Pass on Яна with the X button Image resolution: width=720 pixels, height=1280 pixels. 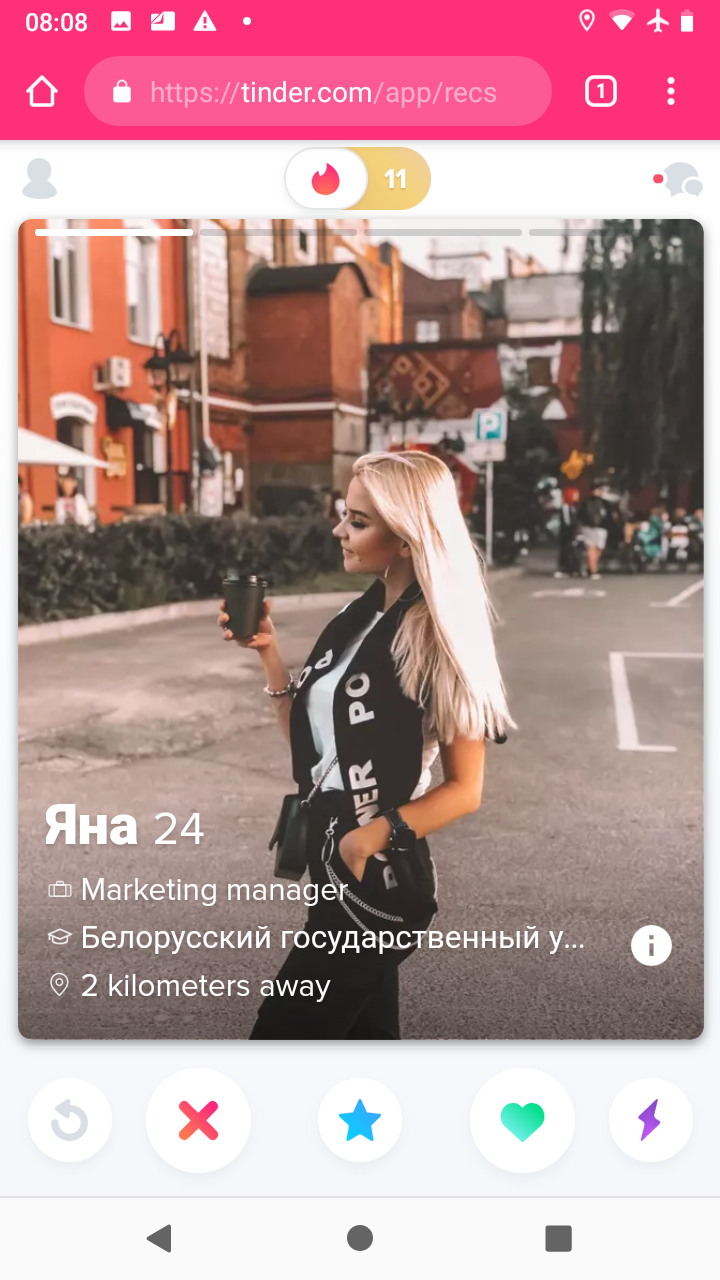pyautogui.click(x=198, y=1120)
